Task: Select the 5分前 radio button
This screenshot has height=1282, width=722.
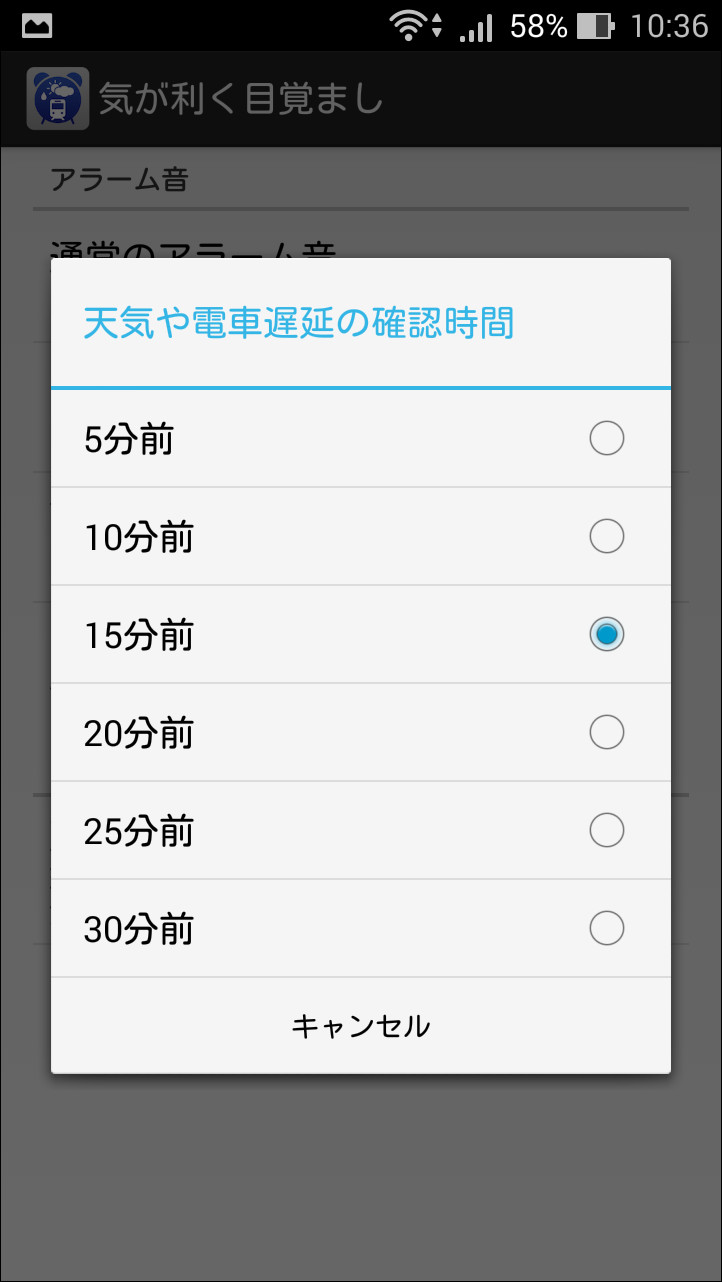Action: pos(607,438)
